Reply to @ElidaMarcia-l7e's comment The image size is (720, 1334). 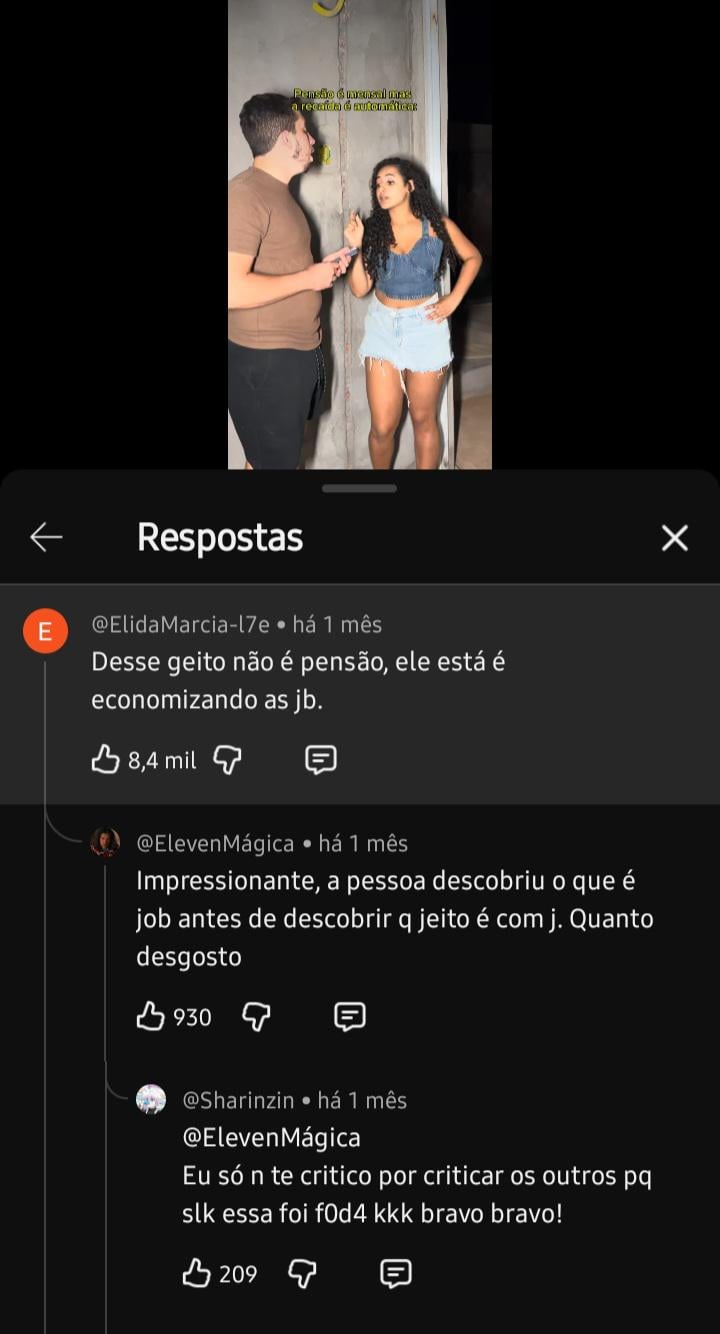(320, 760)
